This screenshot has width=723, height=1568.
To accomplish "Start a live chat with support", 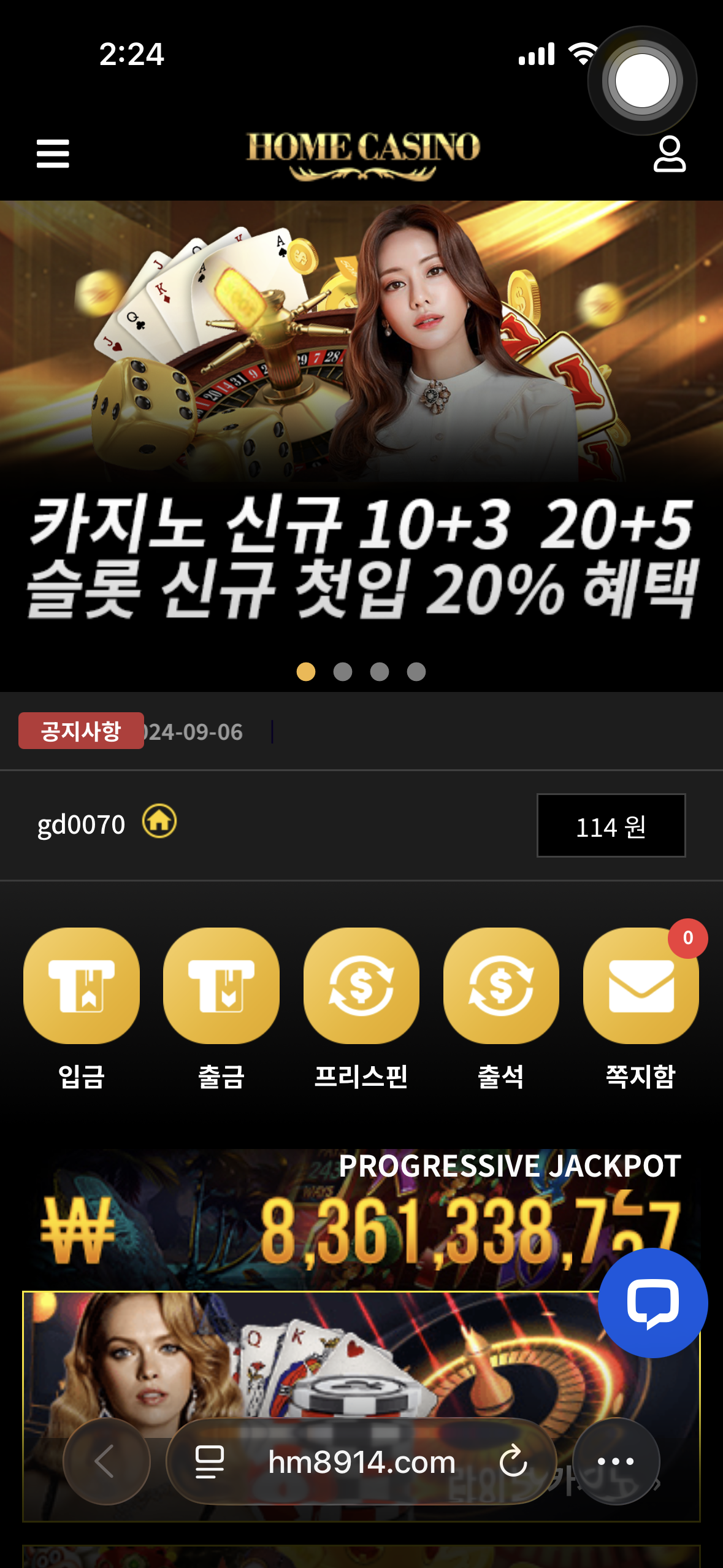I will 652,1302.
